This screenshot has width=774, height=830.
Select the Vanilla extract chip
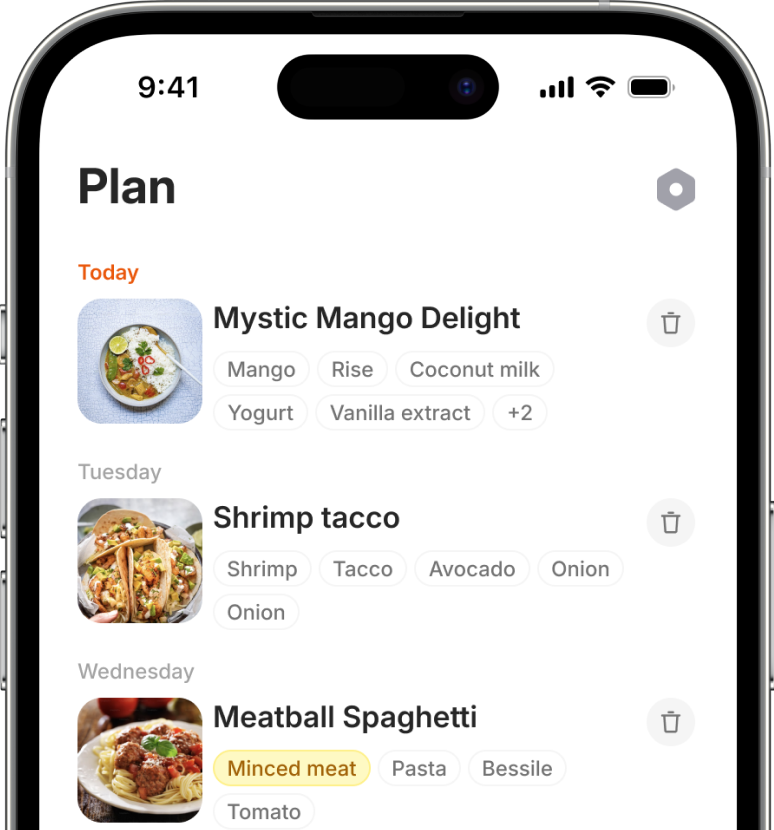point(400,413)
